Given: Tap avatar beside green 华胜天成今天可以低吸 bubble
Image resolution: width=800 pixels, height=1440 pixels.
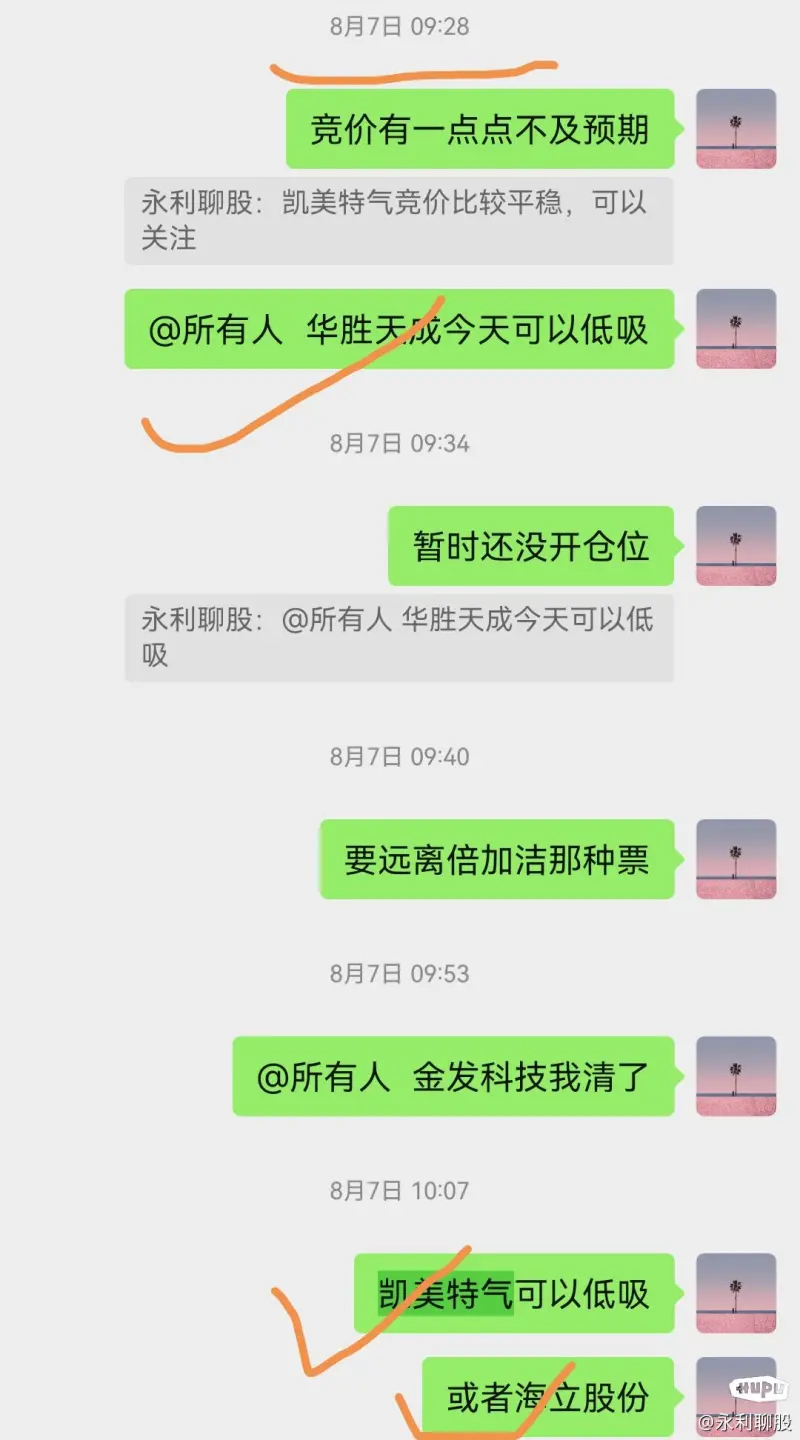Looking at the screenshot, I should pos(735,329).
